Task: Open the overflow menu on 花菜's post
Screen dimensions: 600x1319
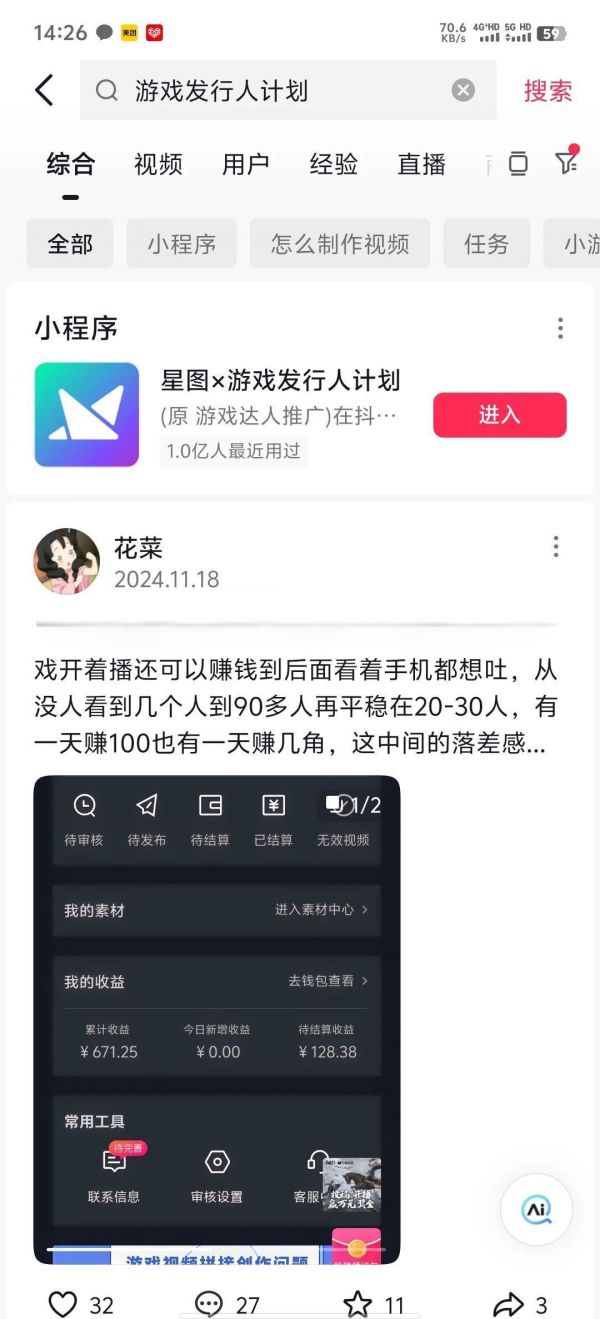Action: tap(556, 546)
